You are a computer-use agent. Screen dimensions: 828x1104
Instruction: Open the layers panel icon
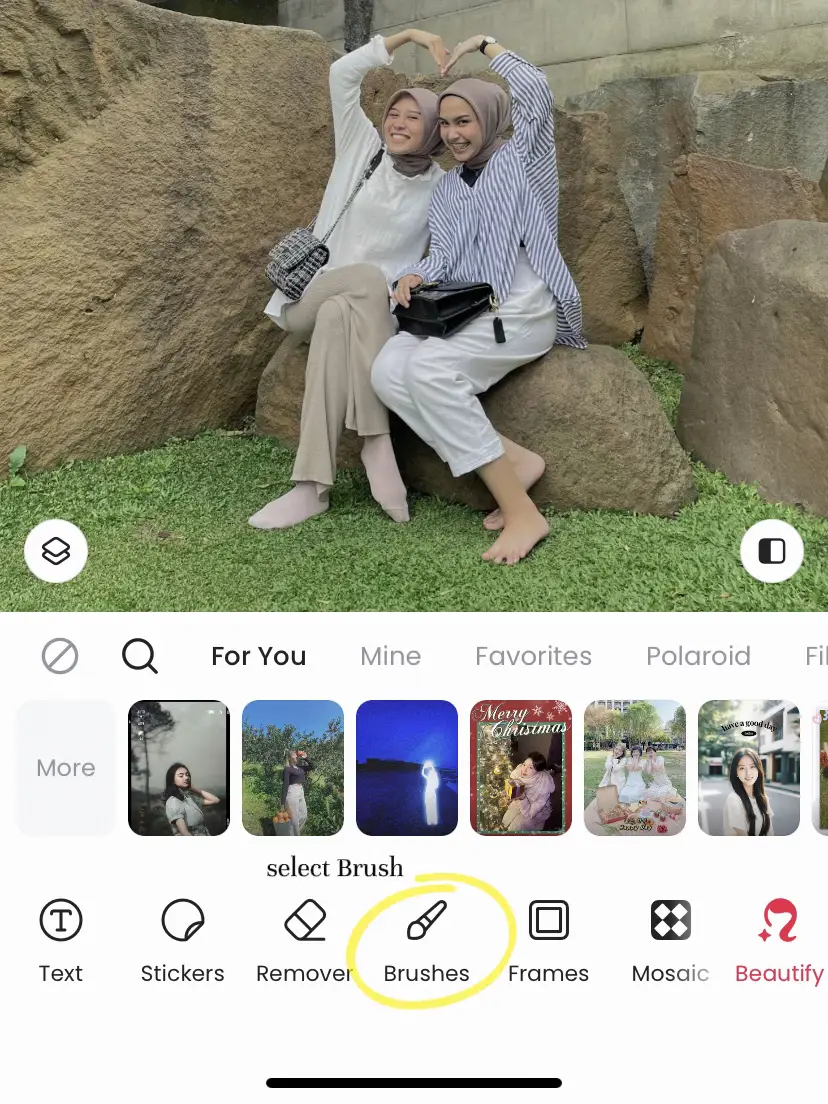55,551
